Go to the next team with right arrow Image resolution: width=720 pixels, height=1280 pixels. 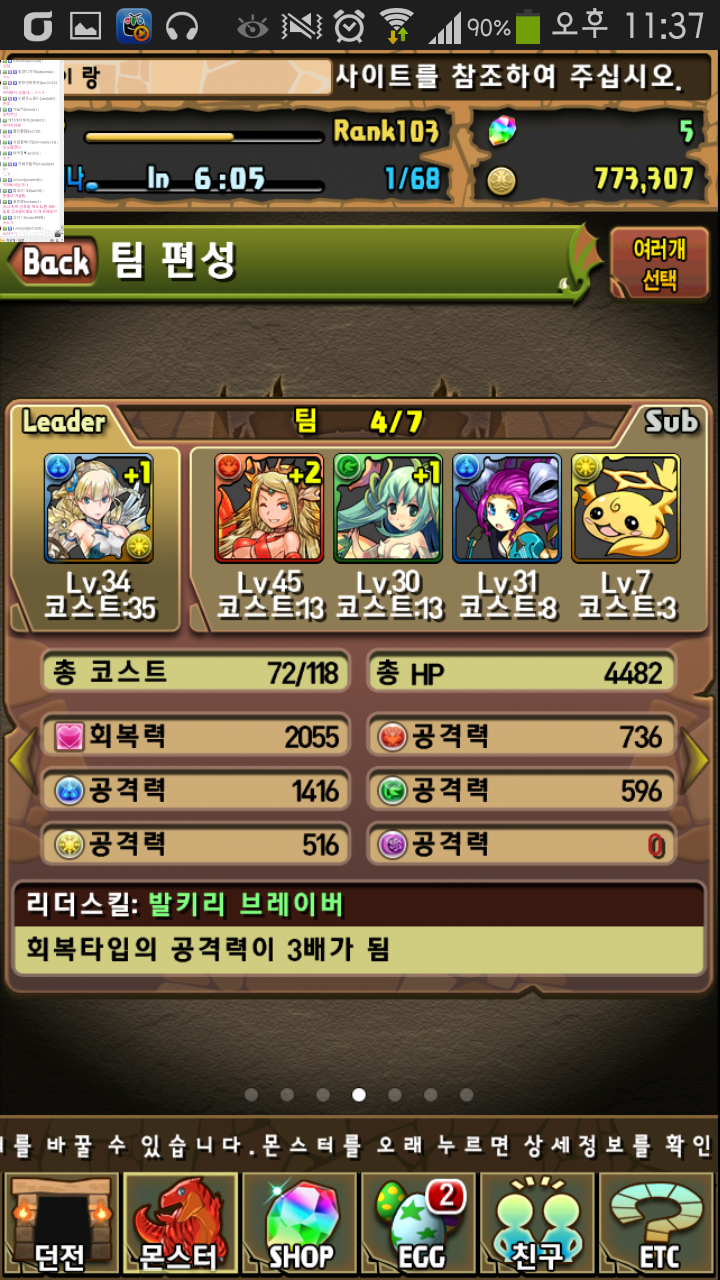click(697, 762)
